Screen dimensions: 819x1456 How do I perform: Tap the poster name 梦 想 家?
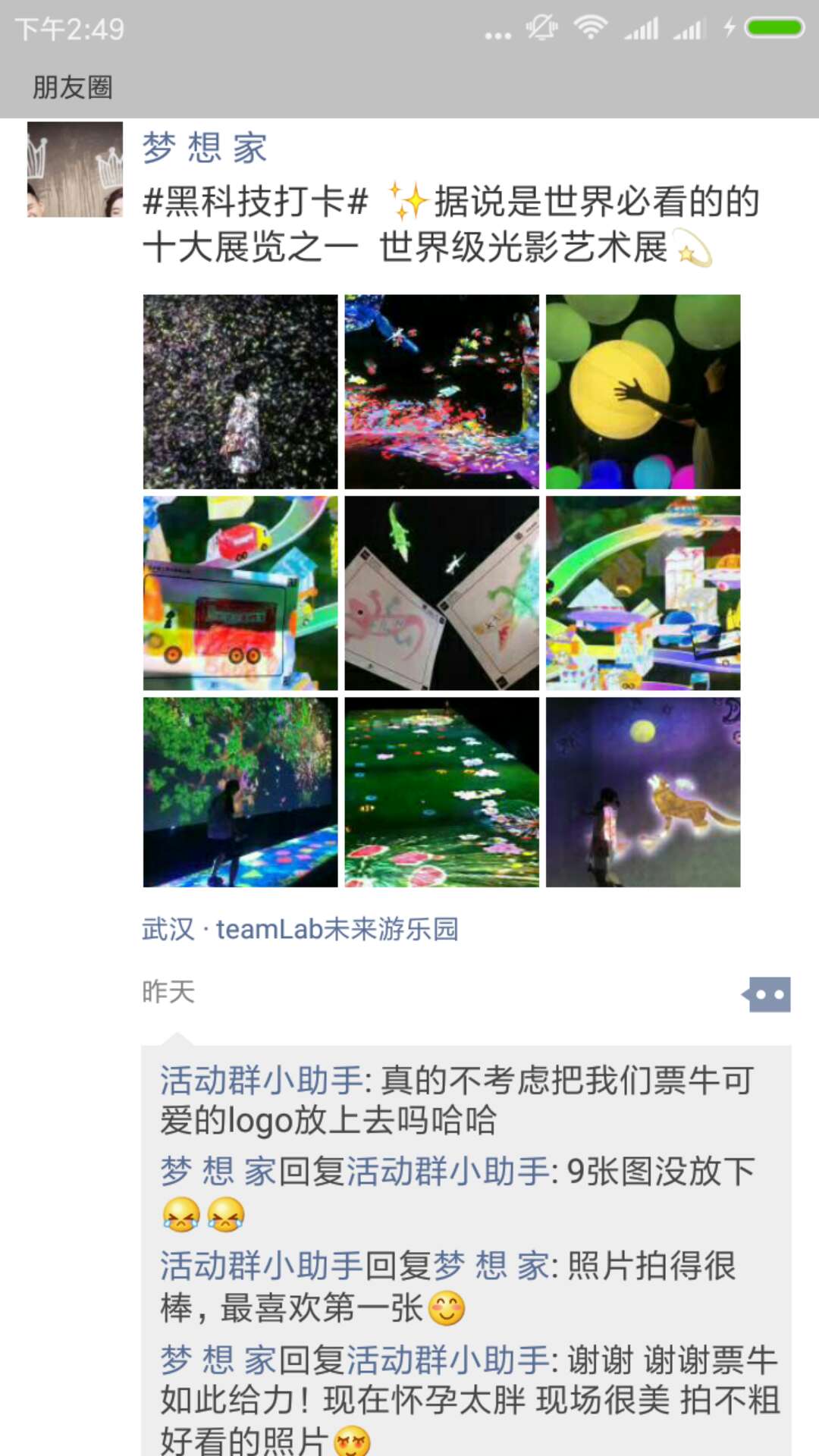pos(205,148)
